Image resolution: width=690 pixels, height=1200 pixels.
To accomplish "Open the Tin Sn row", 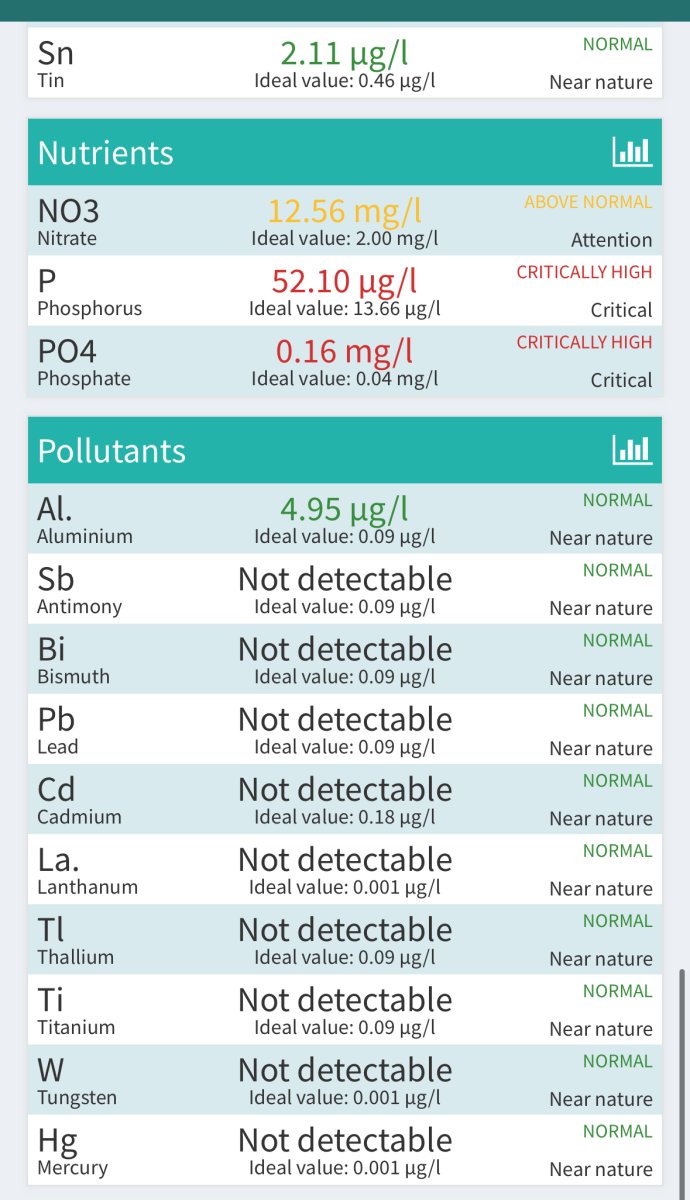I will tap(345, 63).
